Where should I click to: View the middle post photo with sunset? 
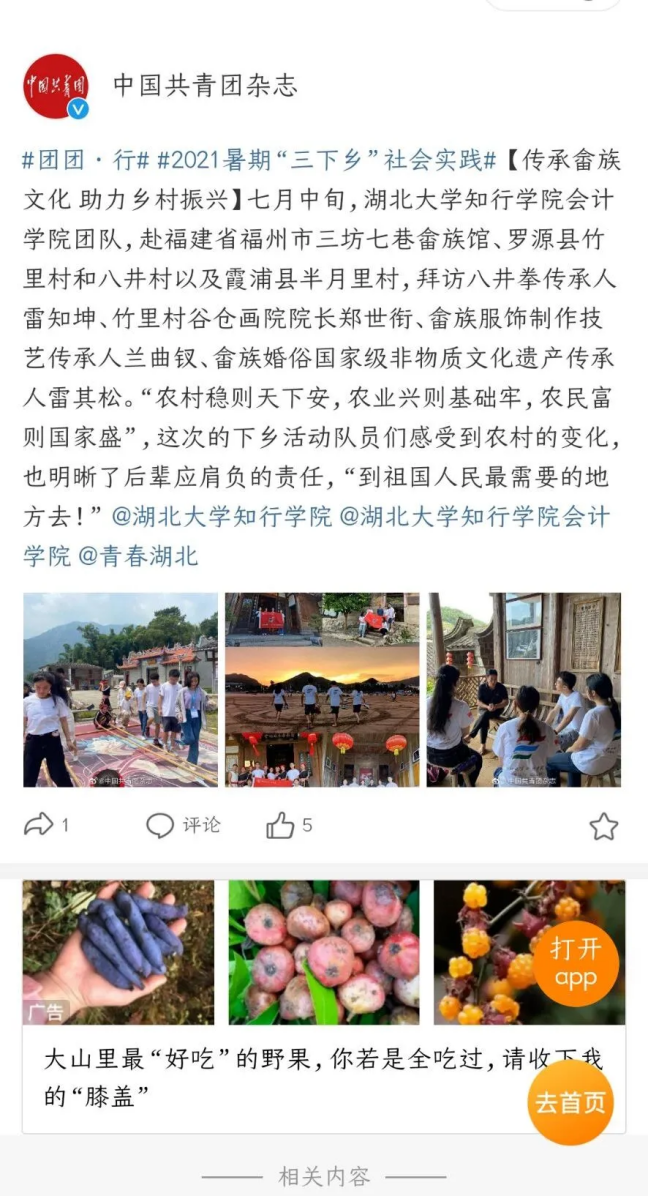pyautogui.click(x=322, y=690)
